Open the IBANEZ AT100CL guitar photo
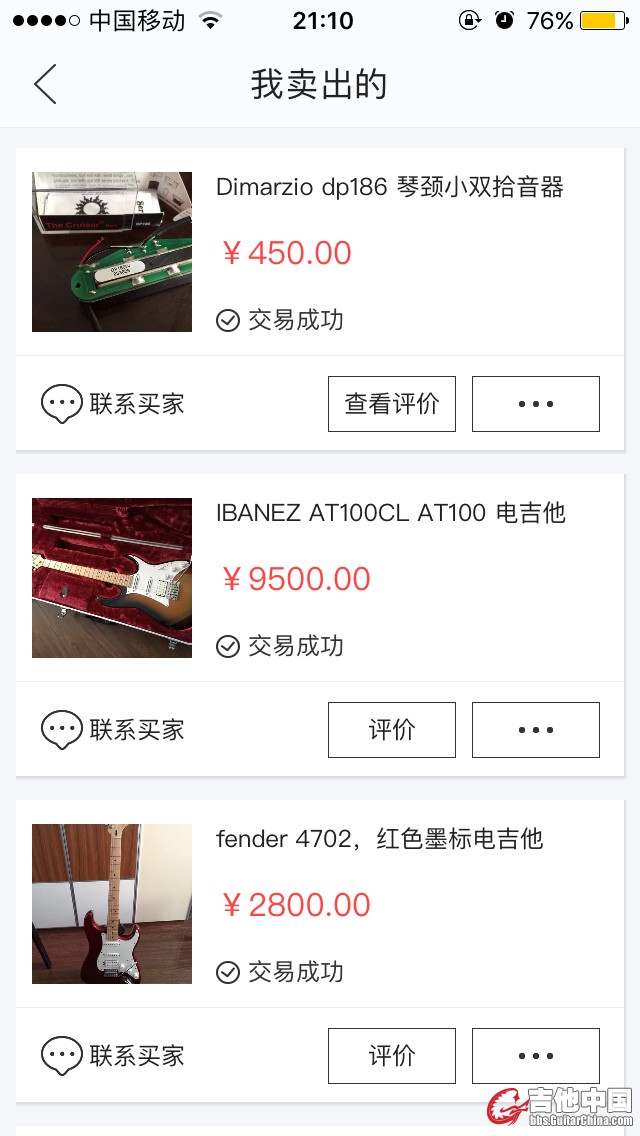 click(112, 578)
